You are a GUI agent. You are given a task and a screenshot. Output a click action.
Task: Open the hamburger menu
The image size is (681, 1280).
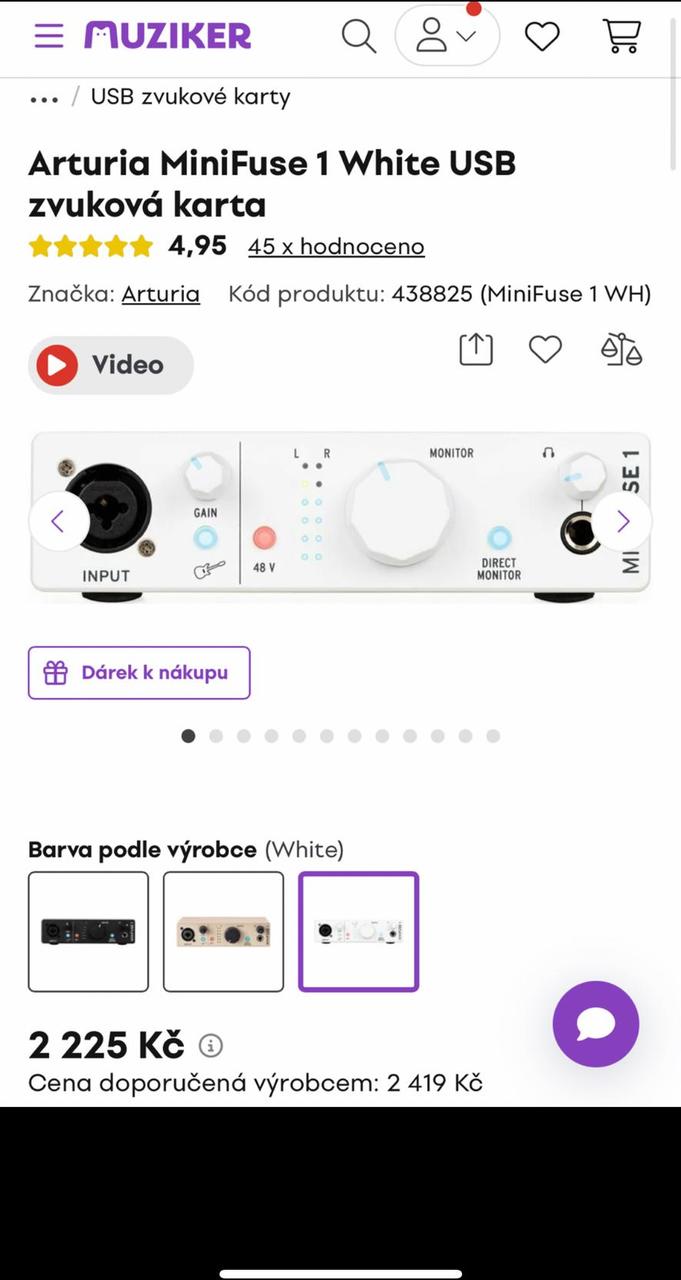pos(48,36)
